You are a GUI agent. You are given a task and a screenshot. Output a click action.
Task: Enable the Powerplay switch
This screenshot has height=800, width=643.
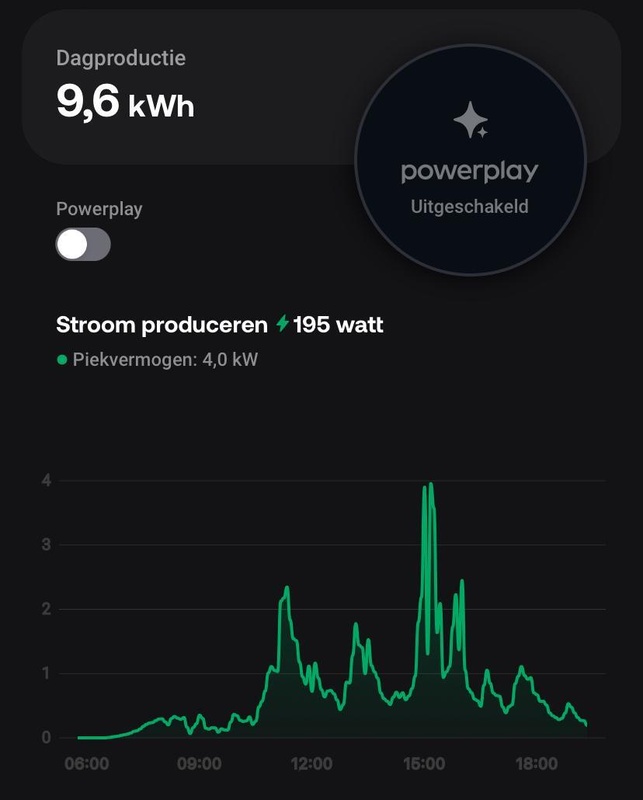tap(83, 244)
